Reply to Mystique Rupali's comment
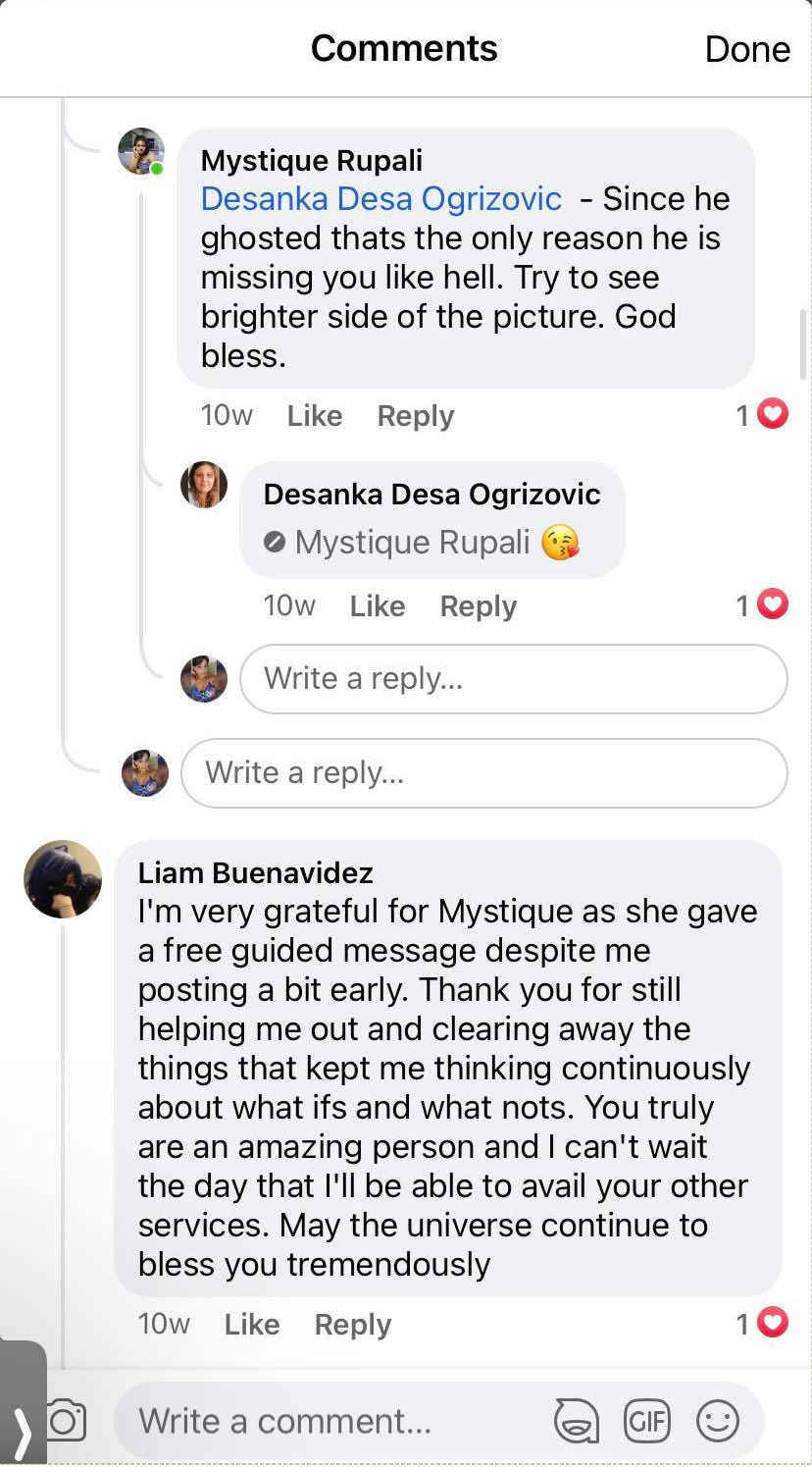 pos(415,416)
